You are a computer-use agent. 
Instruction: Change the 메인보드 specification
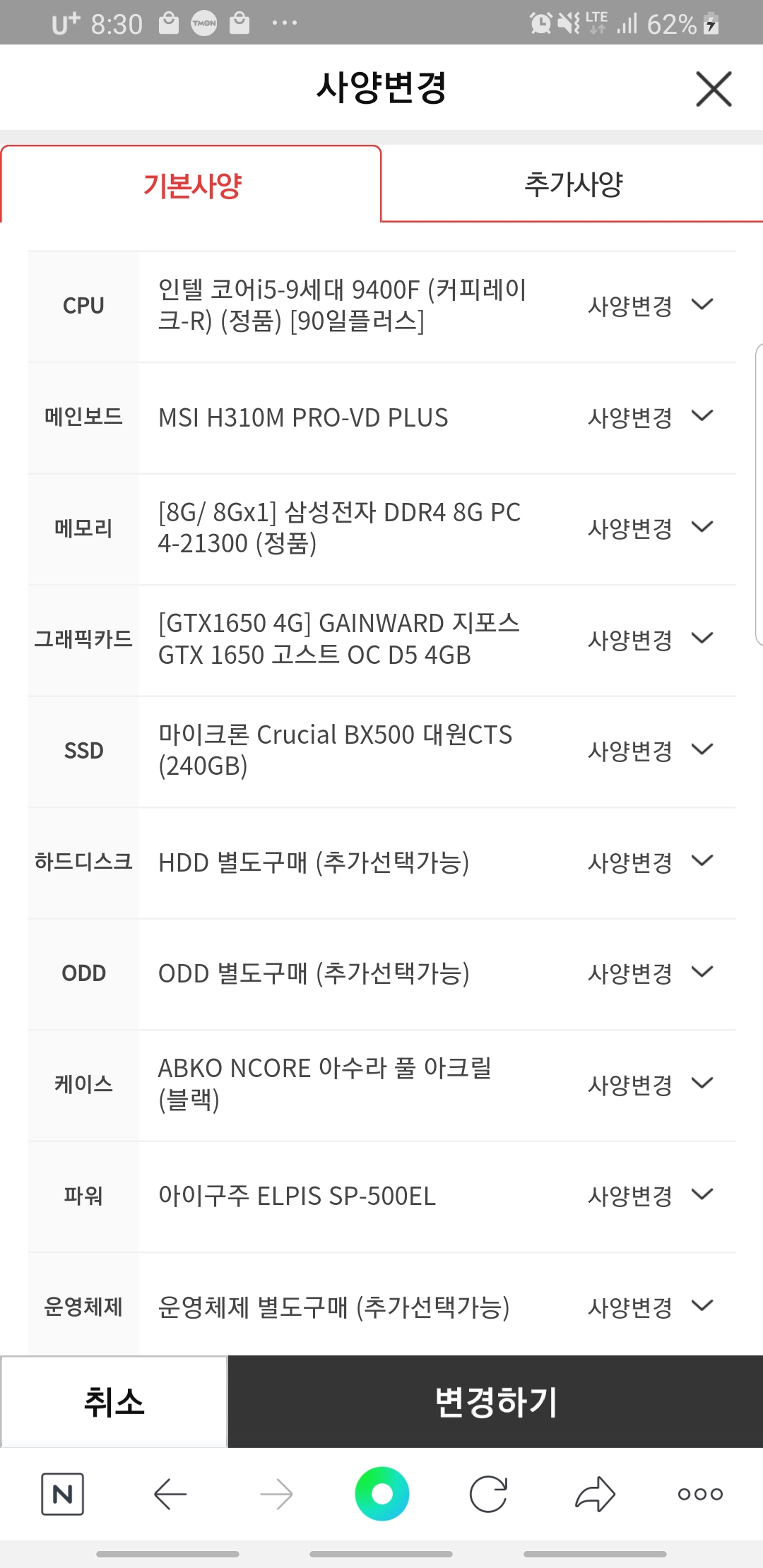click(650, 417)
